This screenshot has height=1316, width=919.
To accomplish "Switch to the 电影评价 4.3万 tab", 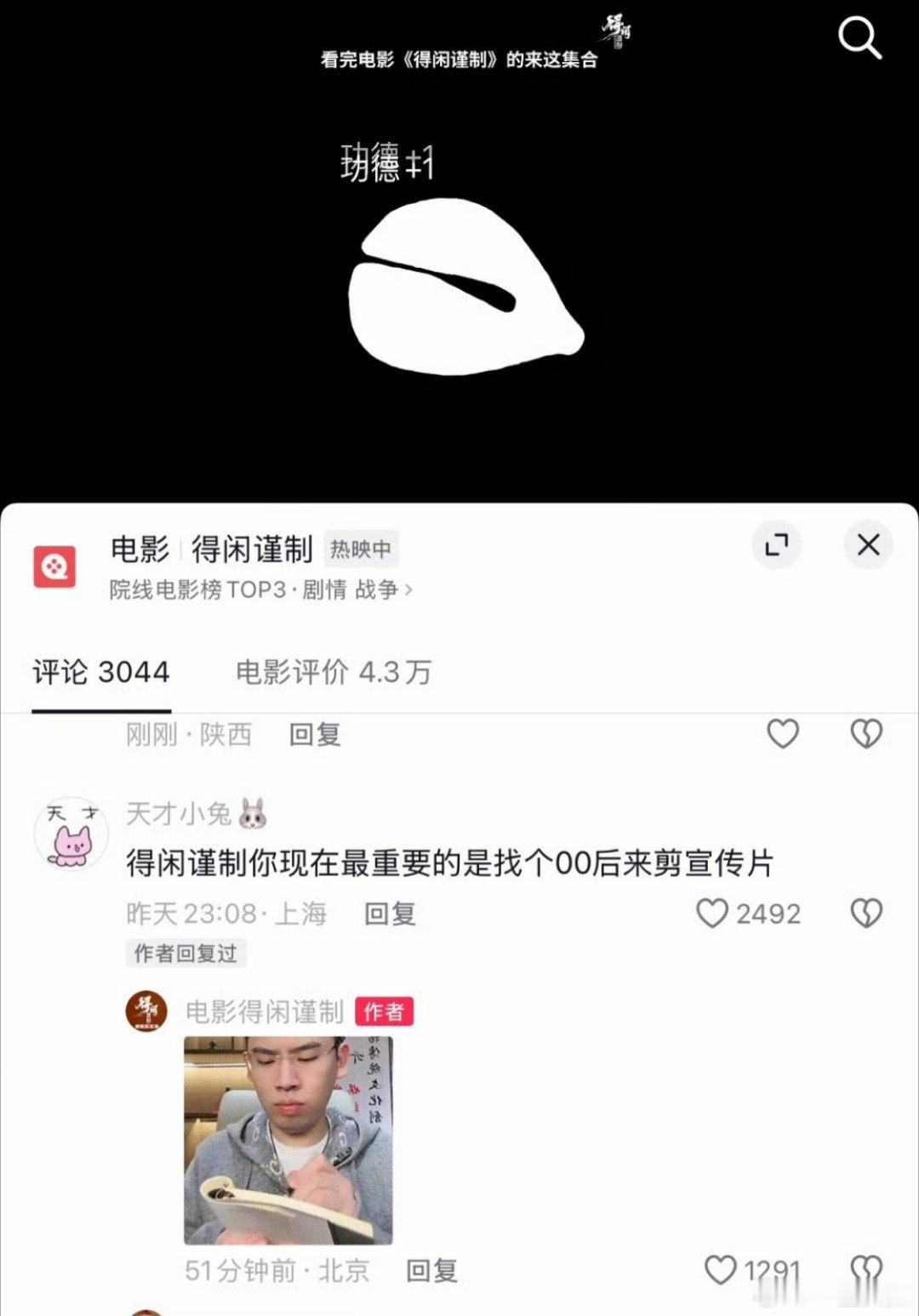I will [332, 672].
